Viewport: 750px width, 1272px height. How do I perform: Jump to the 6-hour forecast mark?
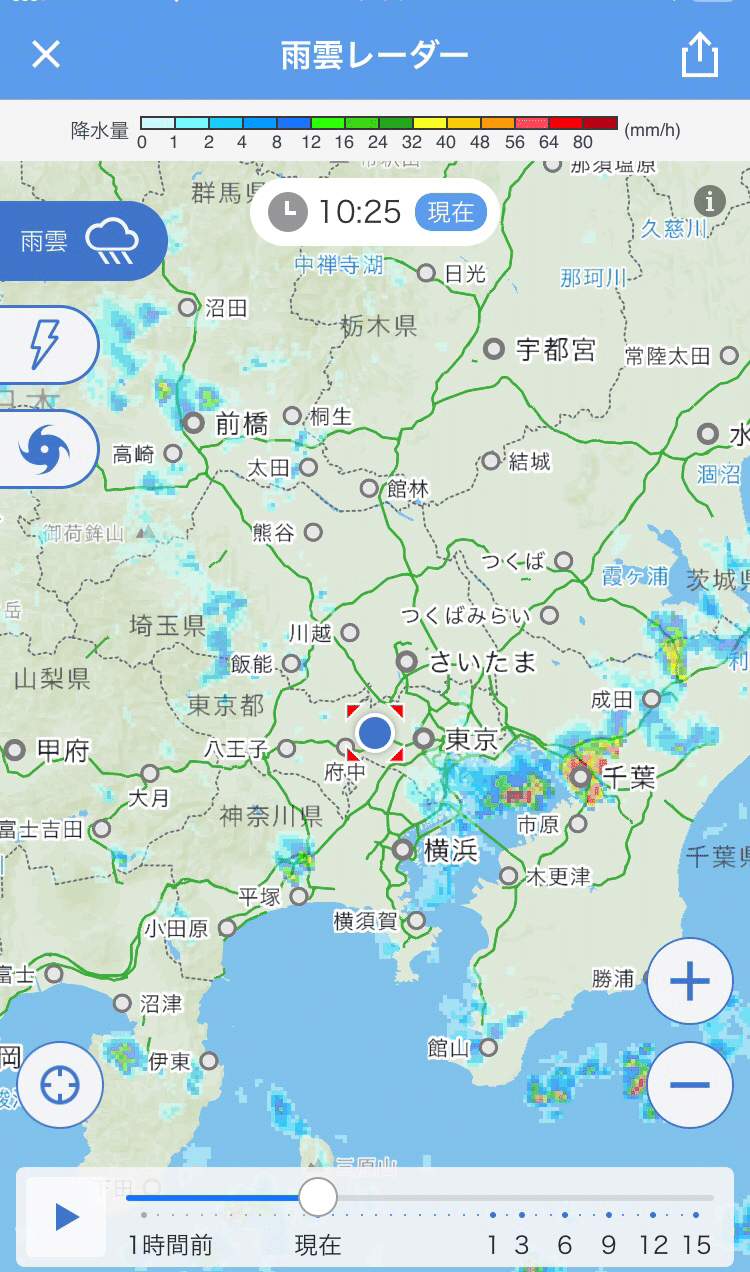pyautogui.click(x=565, y=1245)
